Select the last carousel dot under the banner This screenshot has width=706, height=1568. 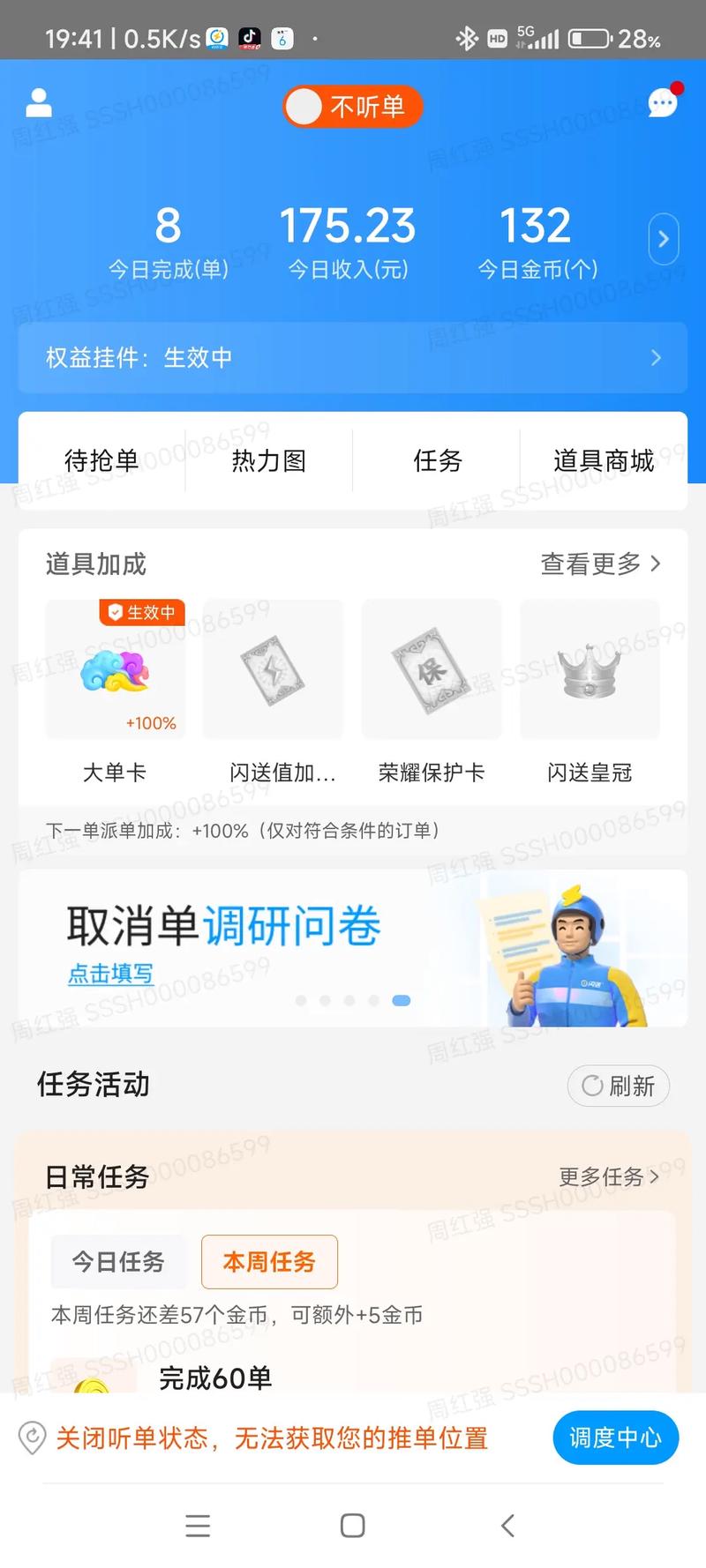point(401,1000)
